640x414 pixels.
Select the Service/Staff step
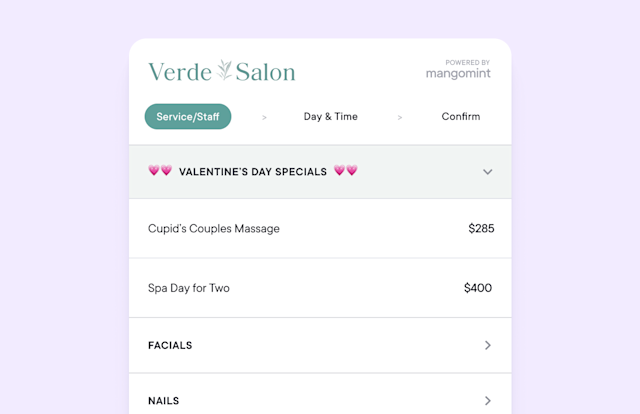[x=188, y=117]
